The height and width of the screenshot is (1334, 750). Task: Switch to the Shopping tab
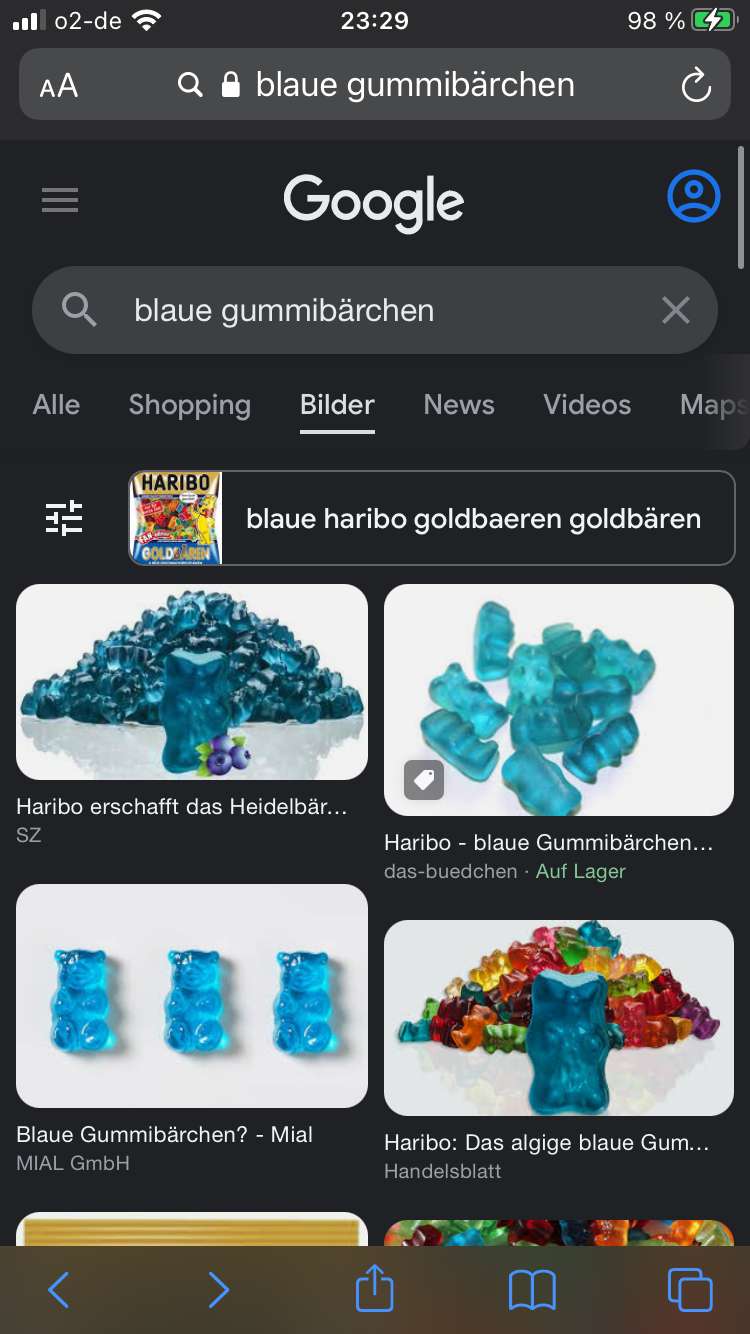[189, 405]
